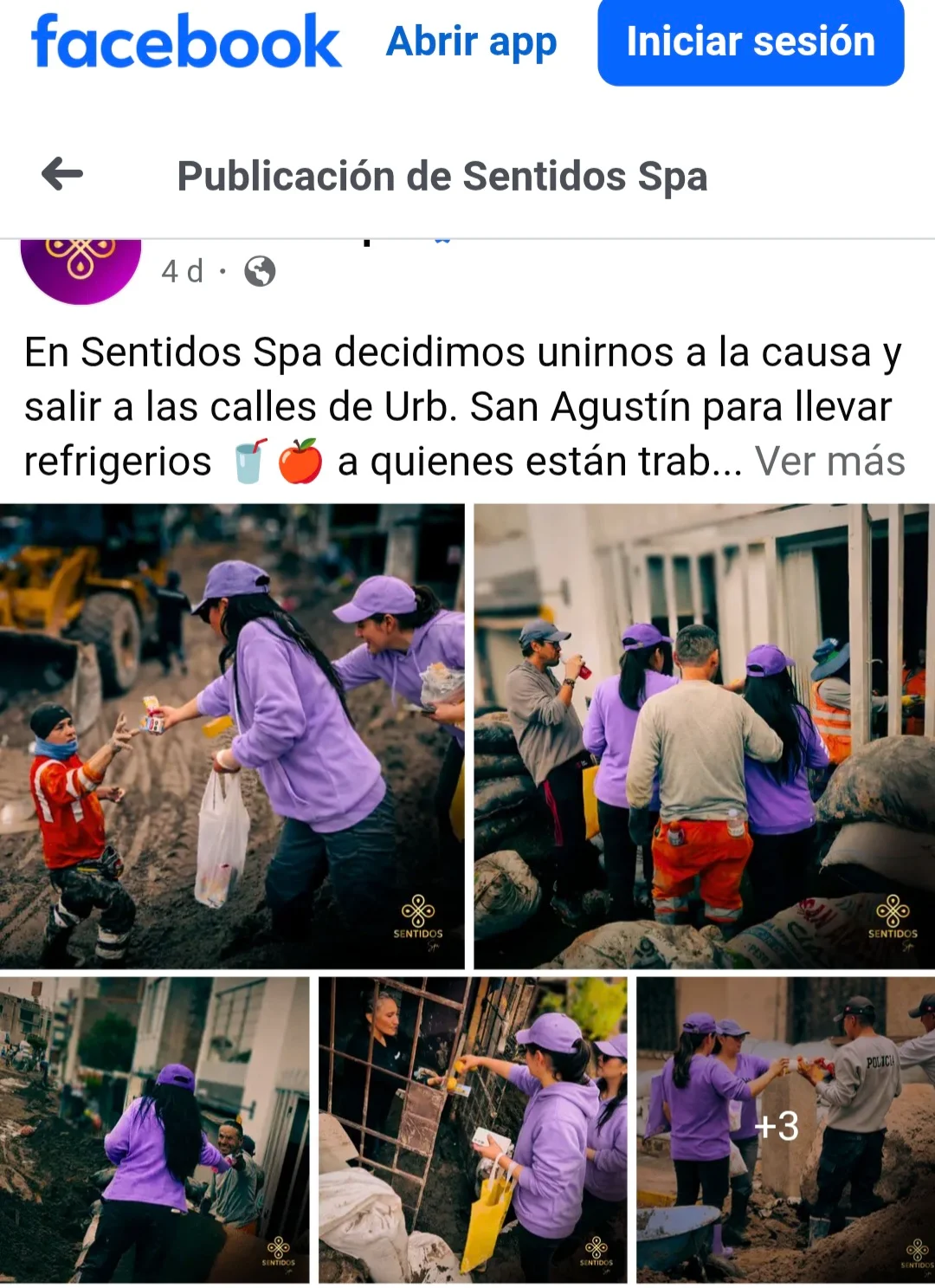935x1288 pixels.
Task: Open the Sentidos Spa profile picture
Action: tap(81, 268)
